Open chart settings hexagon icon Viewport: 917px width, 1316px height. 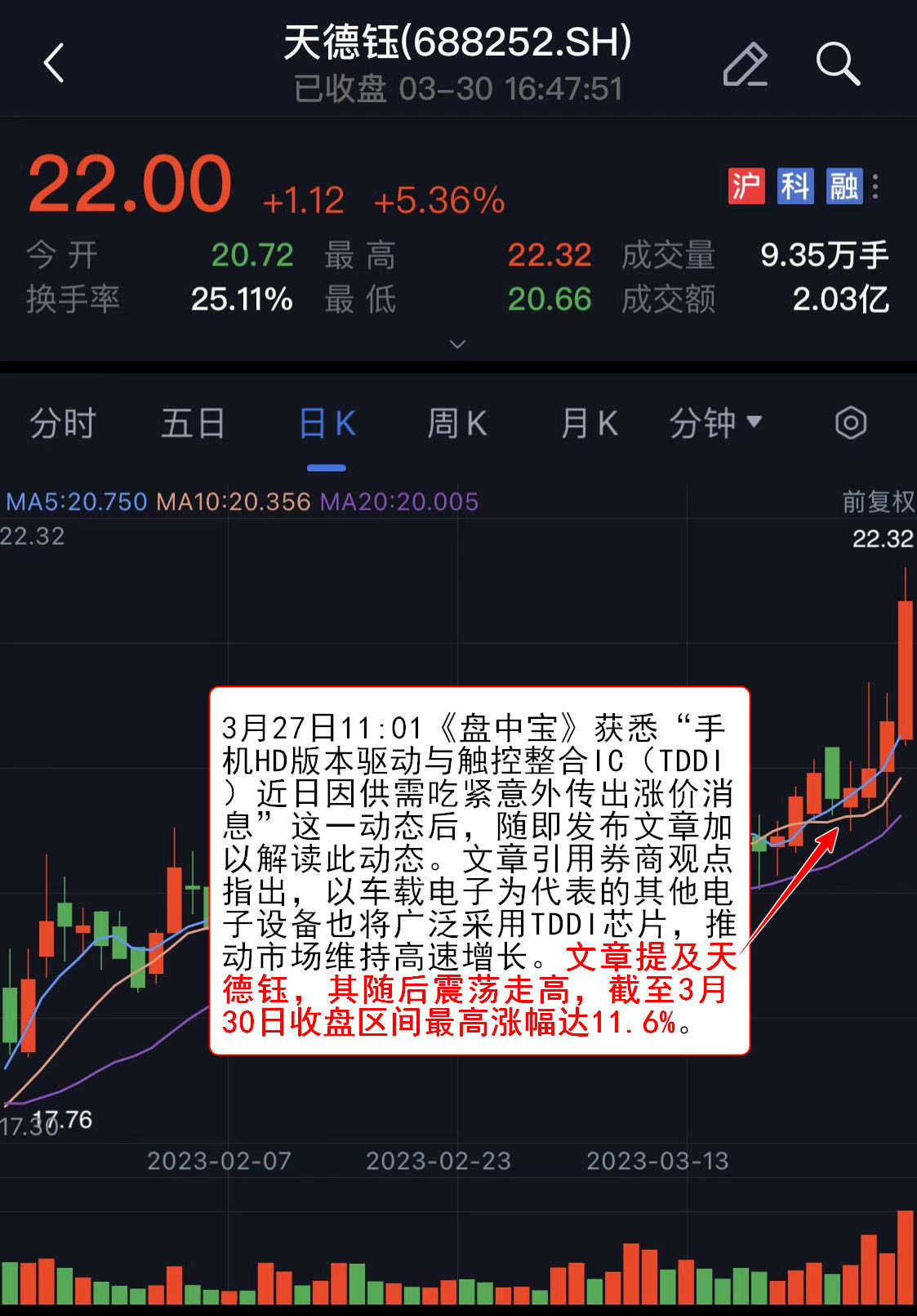(850, 423)
